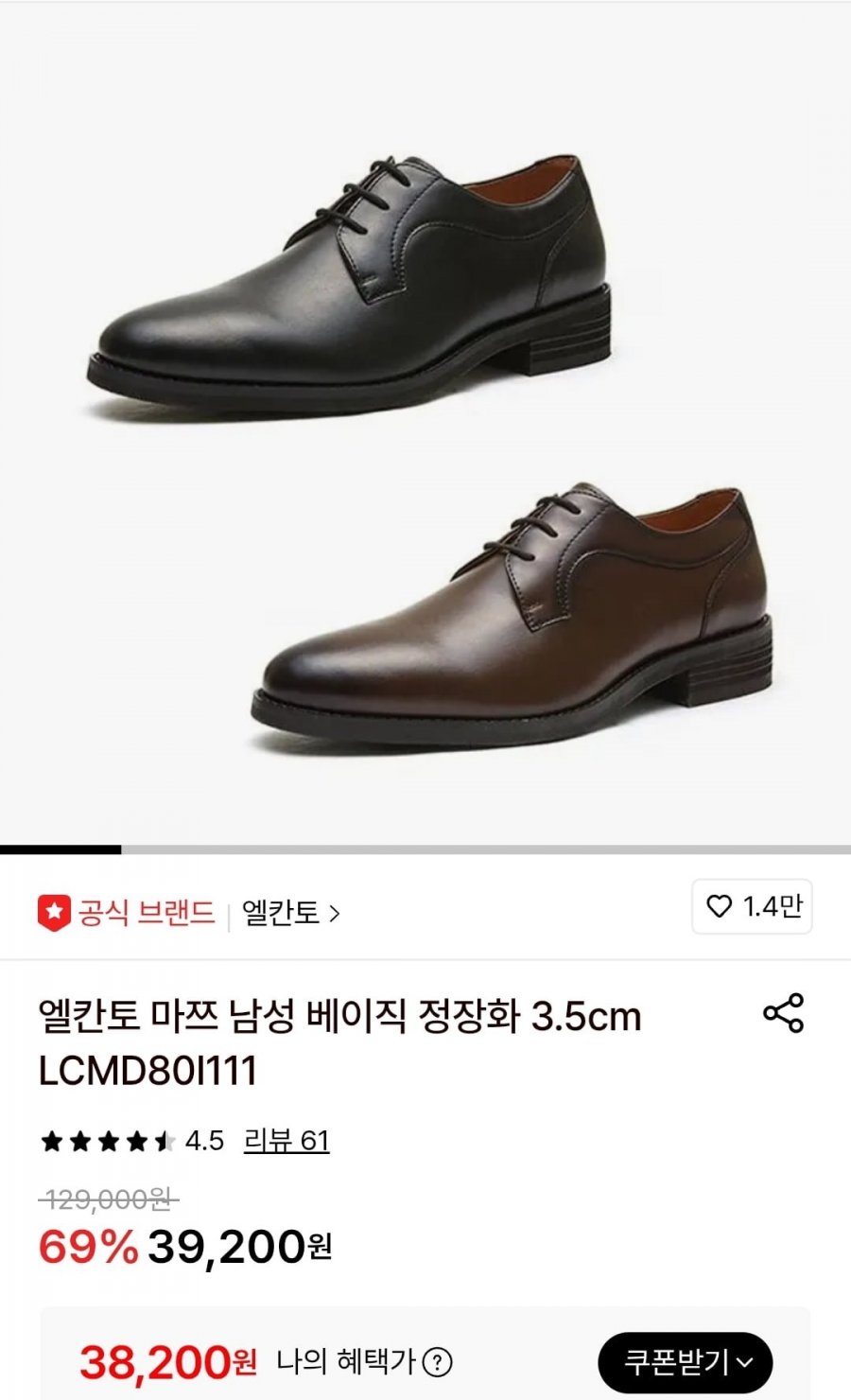
Task: Open the 리뷰 61 reviews link
Action: click(287, 1141)
